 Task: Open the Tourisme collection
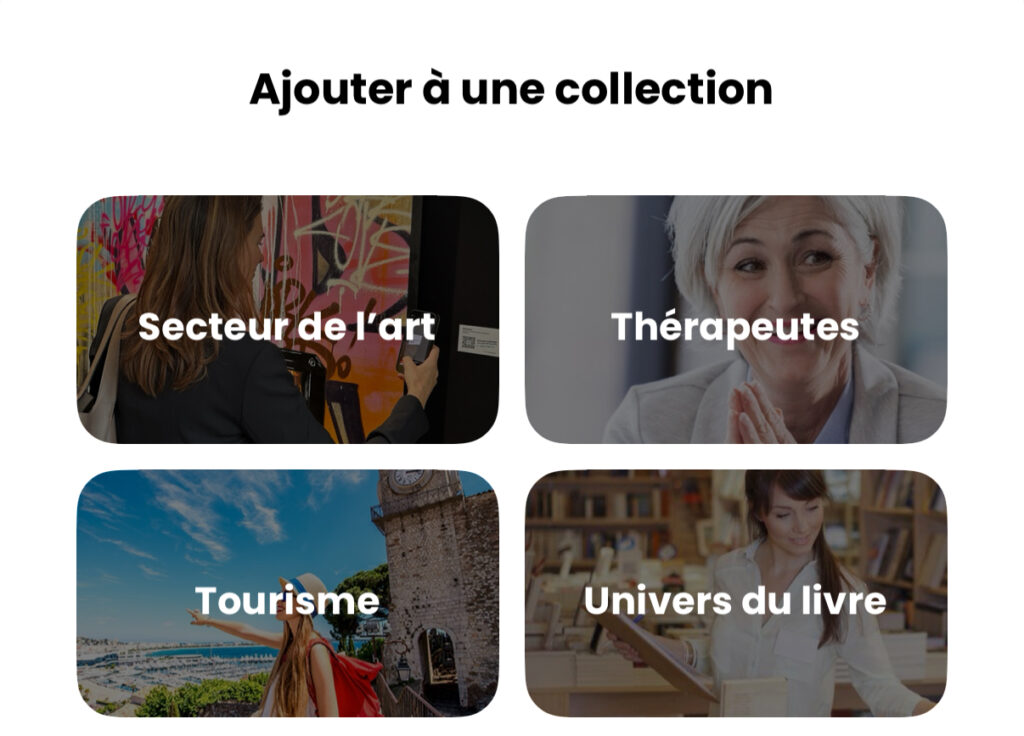click(287, 593)
